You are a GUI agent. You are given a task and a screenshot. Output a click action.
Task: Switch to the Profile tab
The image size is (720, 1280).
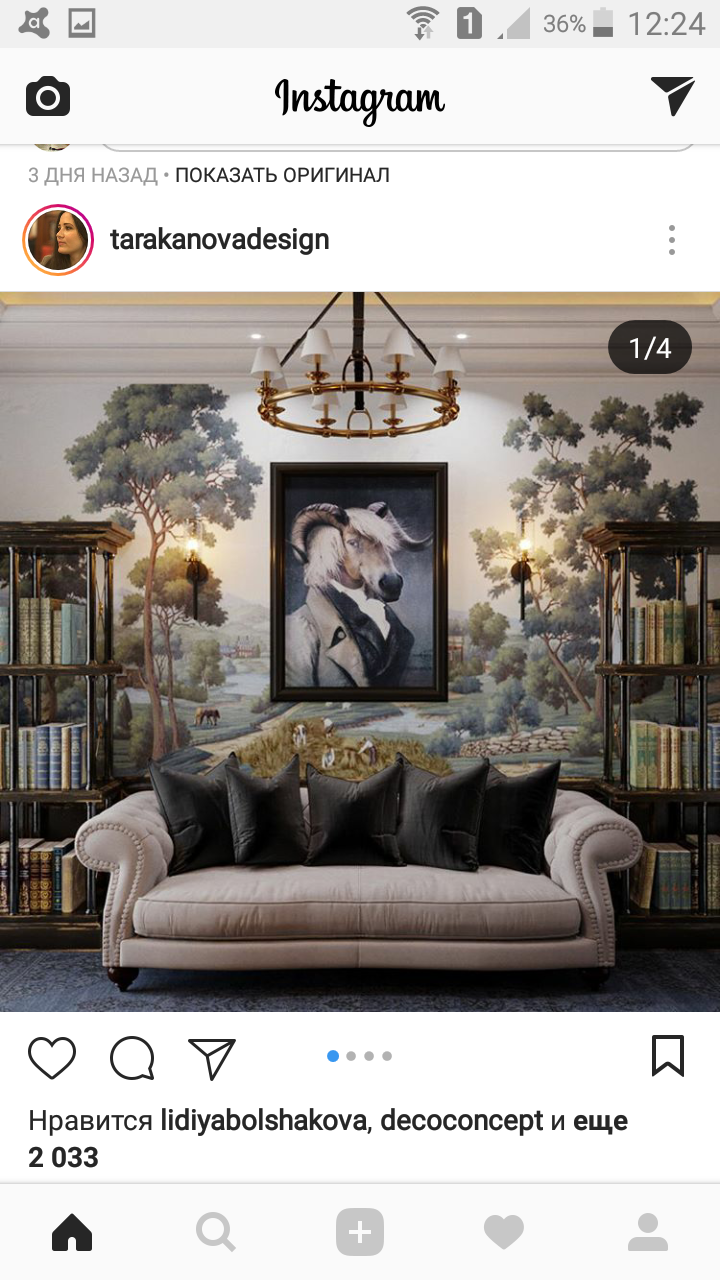(x=648, y=1233)
